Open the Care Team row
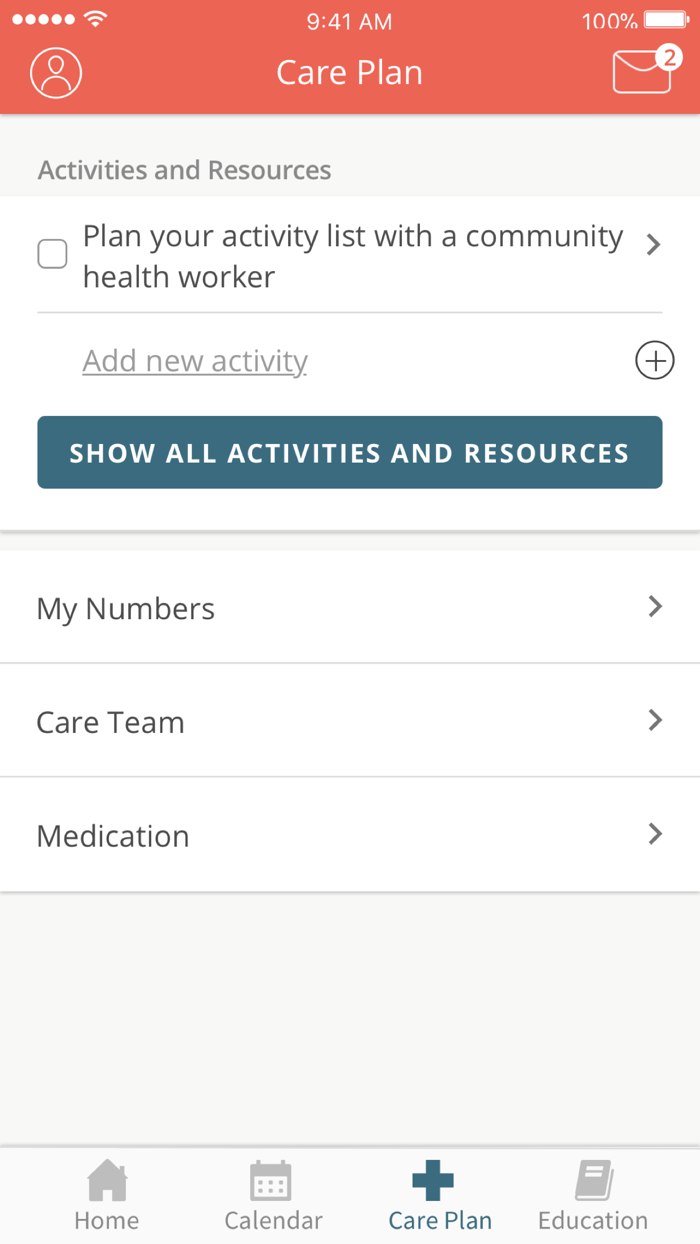Image resolution: width=700 pixels, height=1244 pixels. pyautogui.click(x=350, y=722)
